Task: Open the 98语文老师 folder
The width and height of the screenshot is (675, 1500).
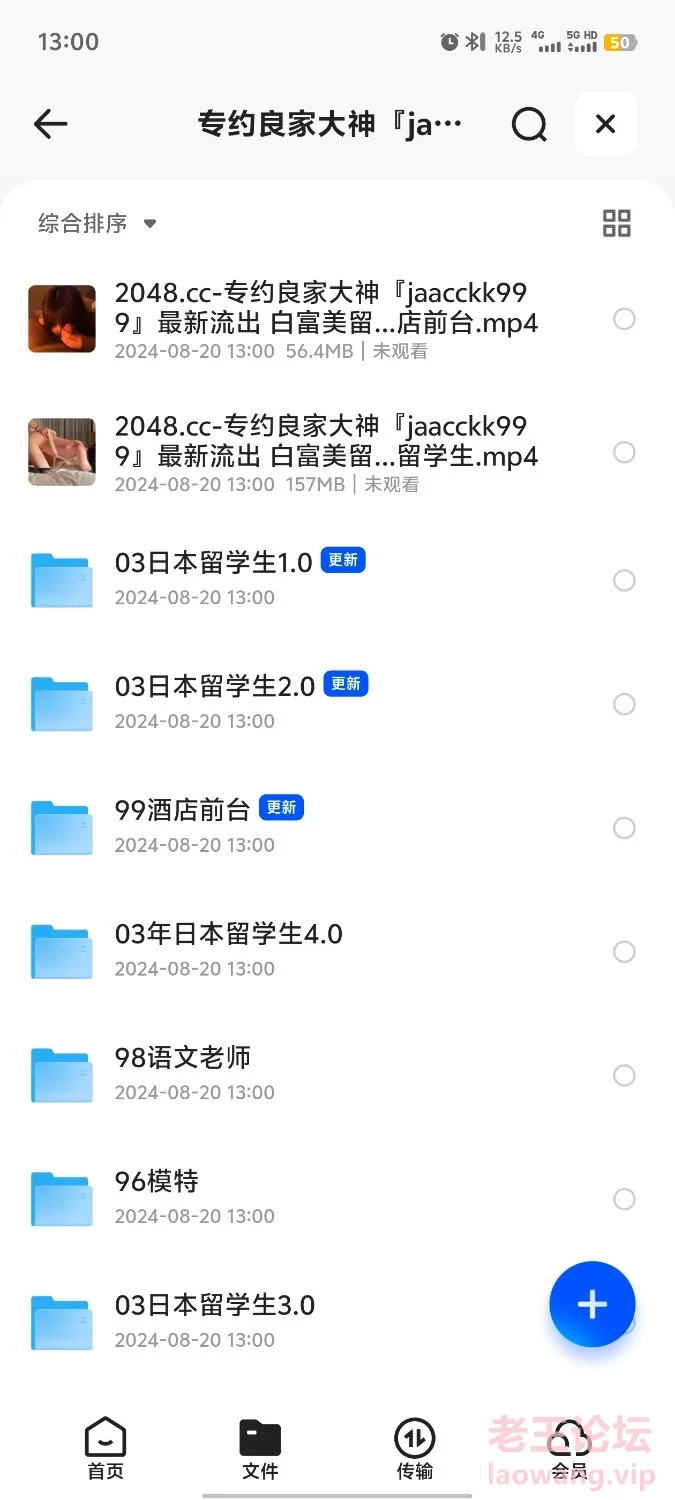Action: [182, 1073]
